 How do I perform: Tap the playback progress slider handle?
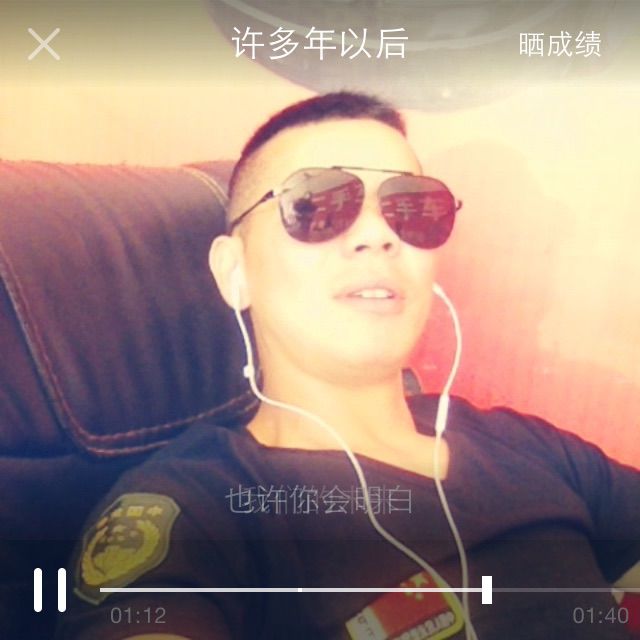[487, 589]
